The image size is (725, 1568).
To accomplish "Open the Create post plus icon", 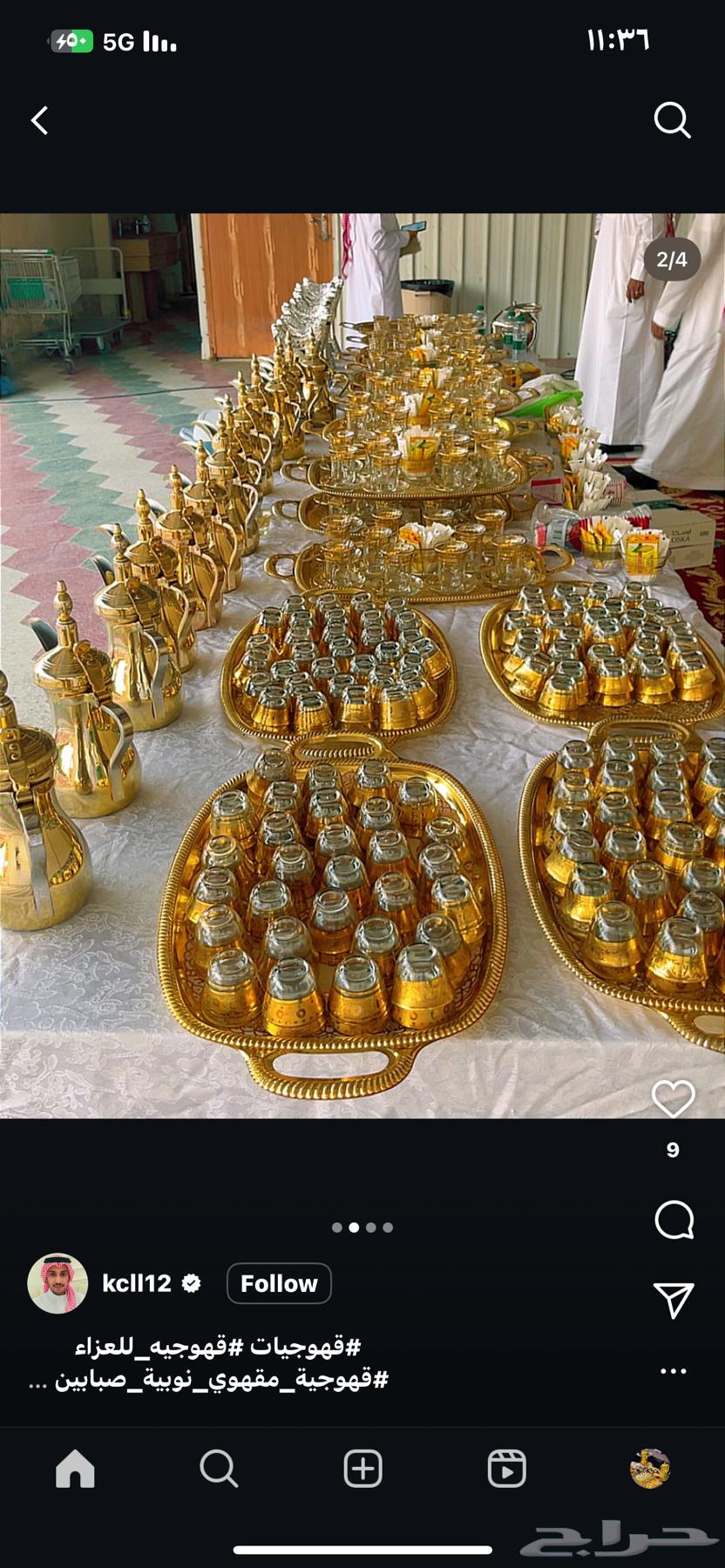I will (x=362, y=1468).
